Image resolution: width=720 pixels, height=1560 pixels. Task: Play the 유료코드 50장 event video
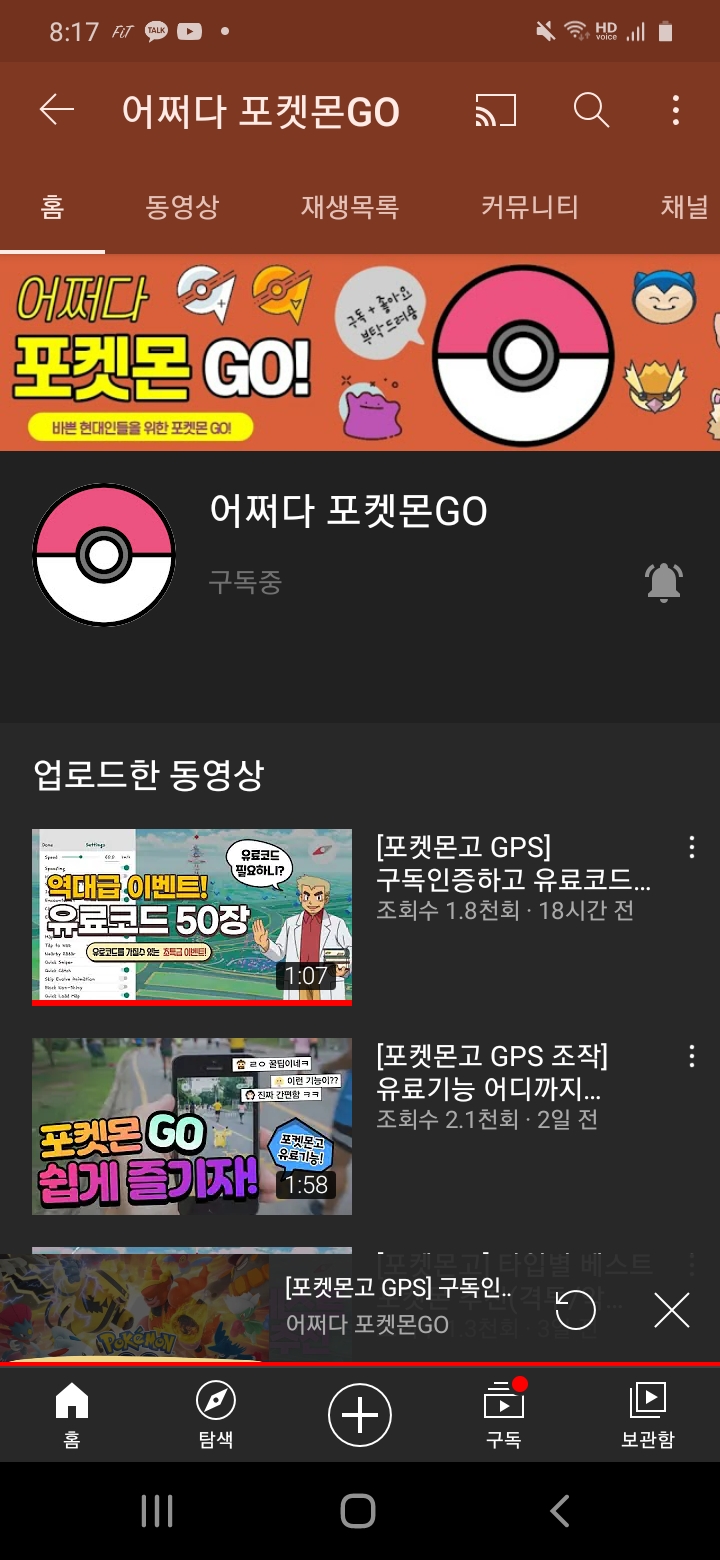tap(192, 916)
